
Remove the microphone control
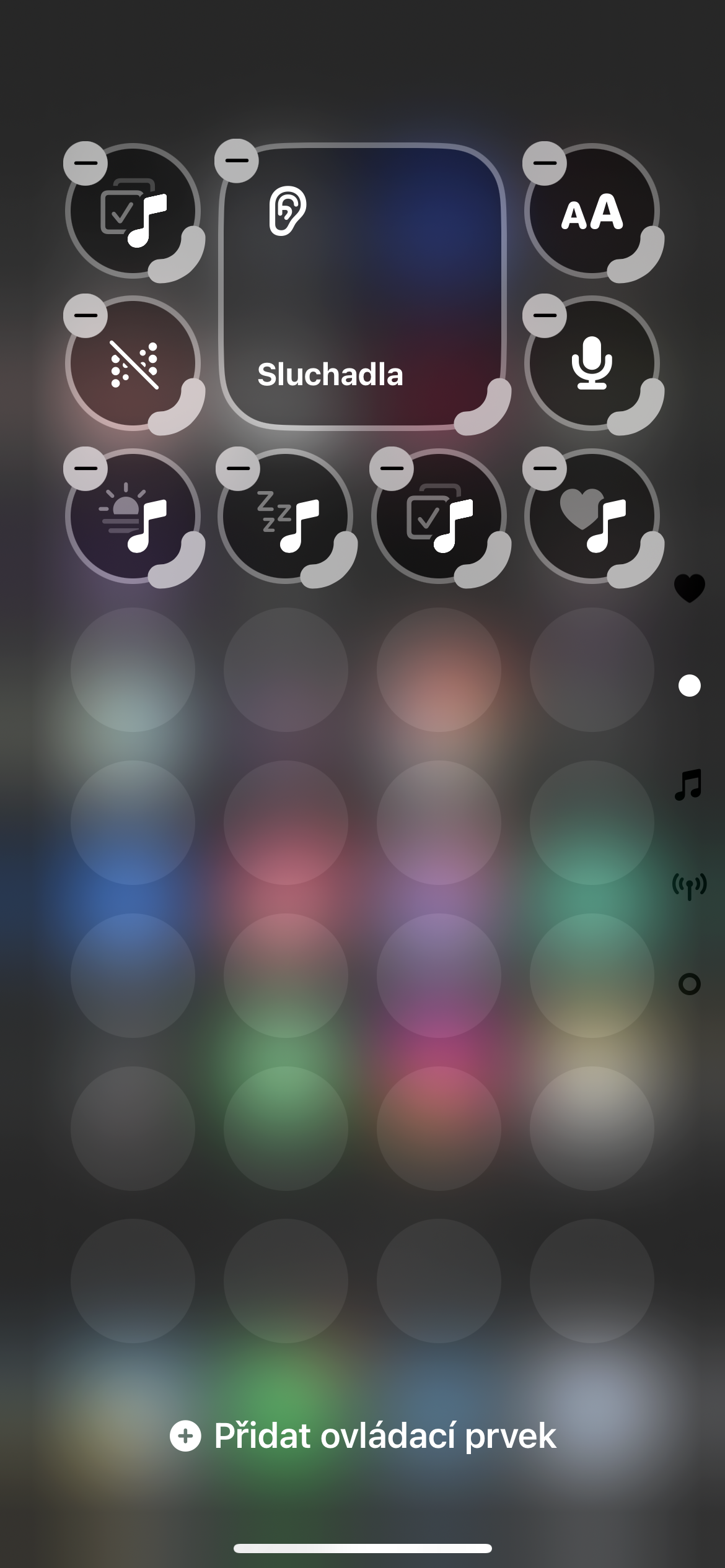tap(545, 315)
